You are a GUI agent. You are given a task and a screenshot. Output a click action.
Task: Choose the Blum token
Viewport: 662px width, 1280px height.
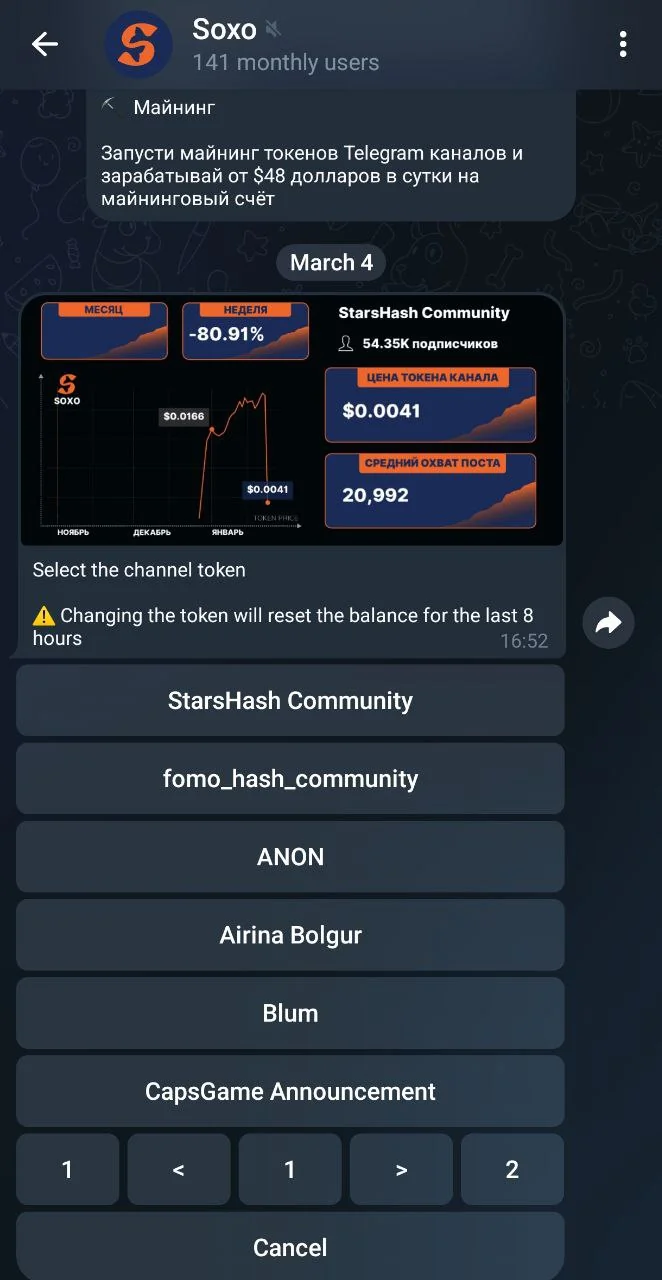coord(290,1013)
